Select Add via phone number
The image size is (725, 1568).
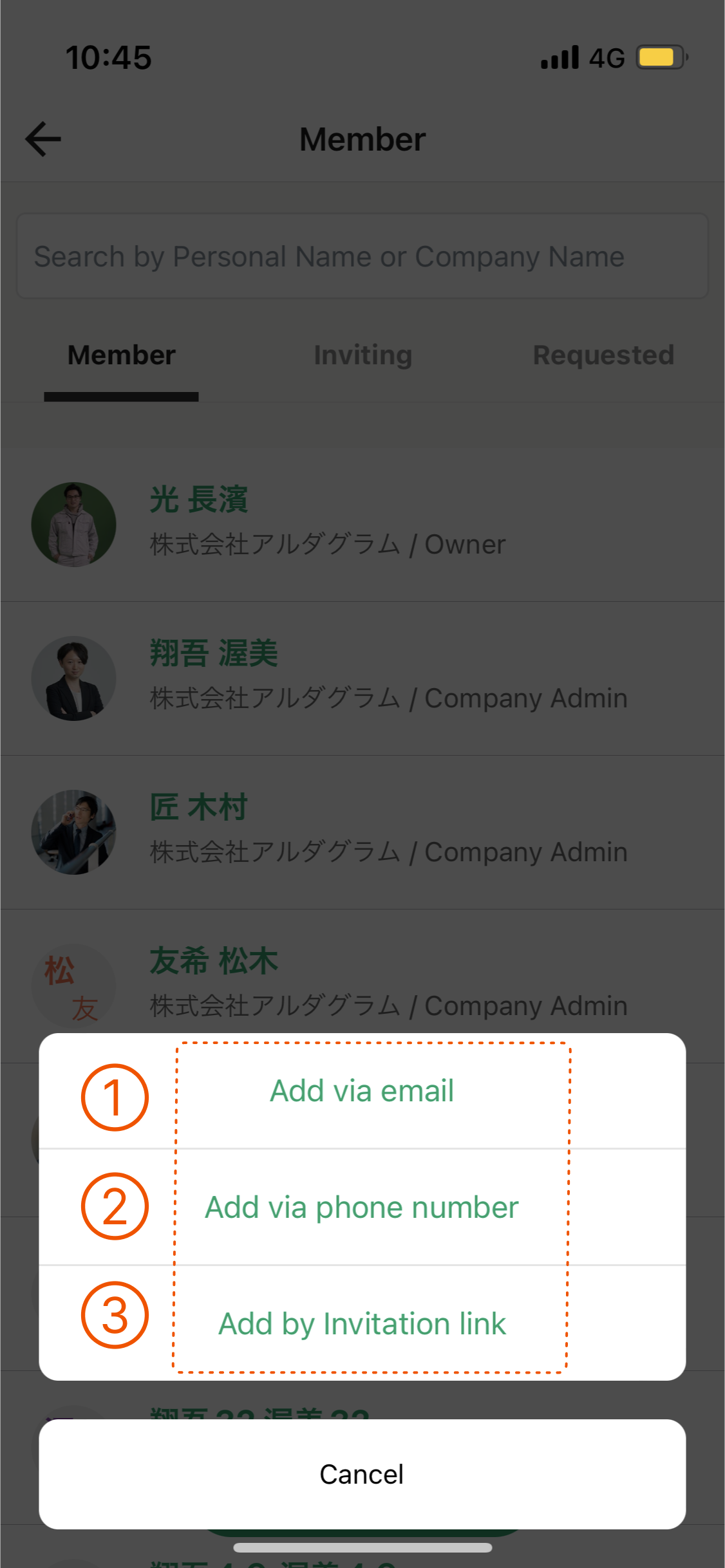[362, 1208]
